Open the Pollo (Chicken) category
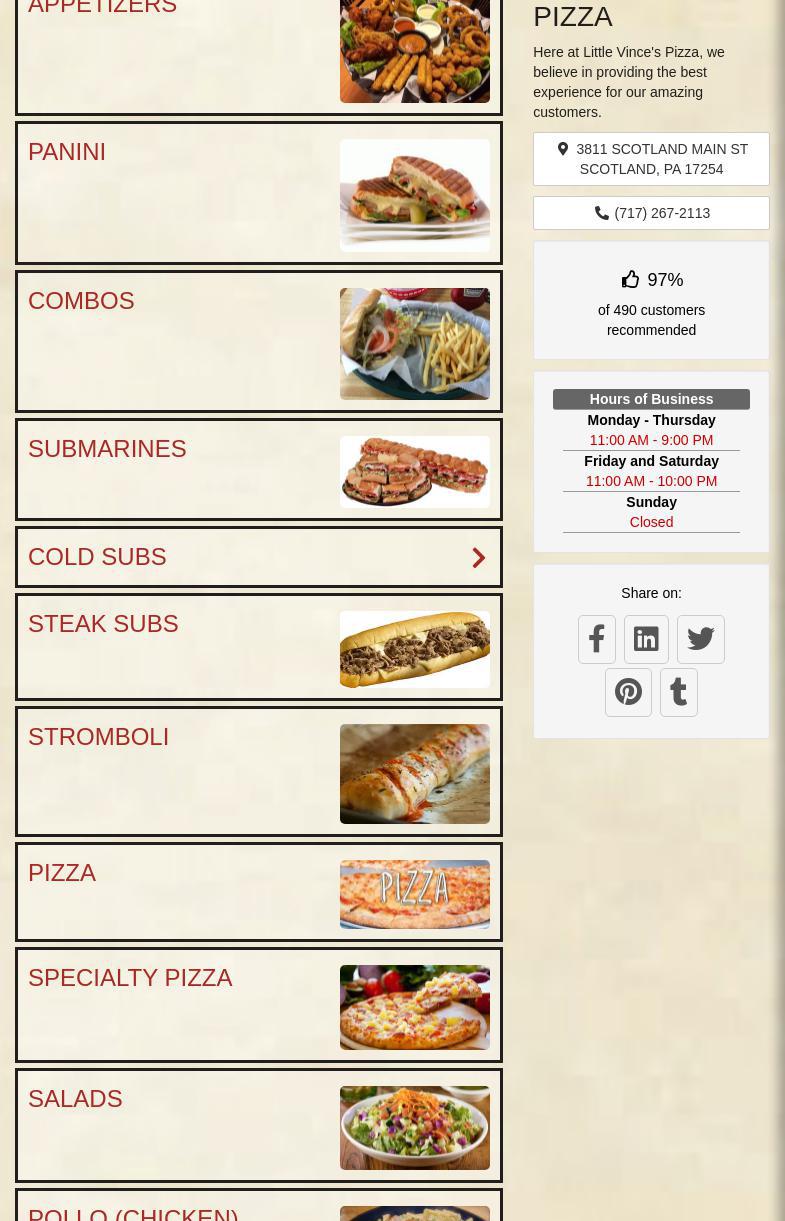The image size is (785, 1221). [258, 1206]
